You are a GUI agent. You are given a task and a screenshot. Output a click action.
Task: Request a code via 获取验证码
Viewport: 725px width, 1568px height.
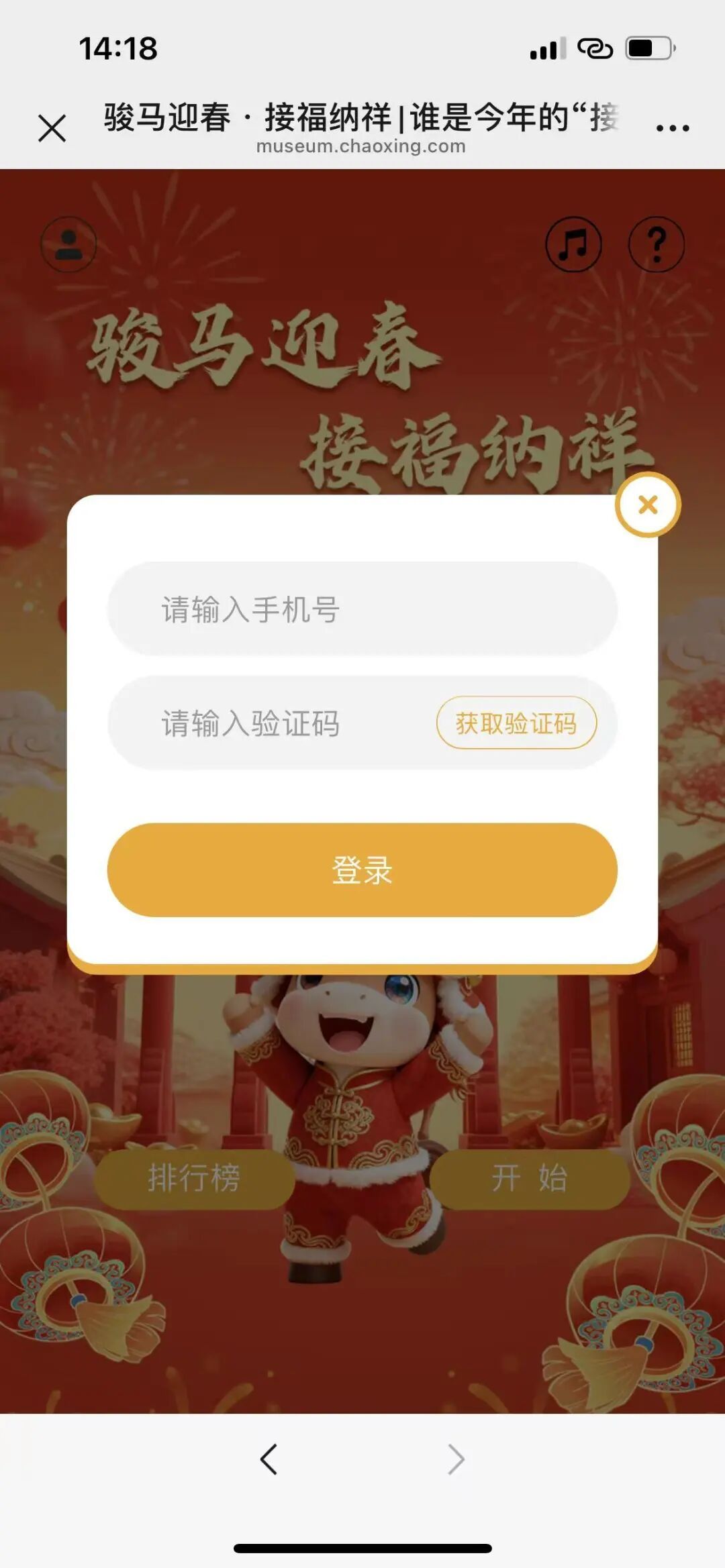[x=516, y=723]
